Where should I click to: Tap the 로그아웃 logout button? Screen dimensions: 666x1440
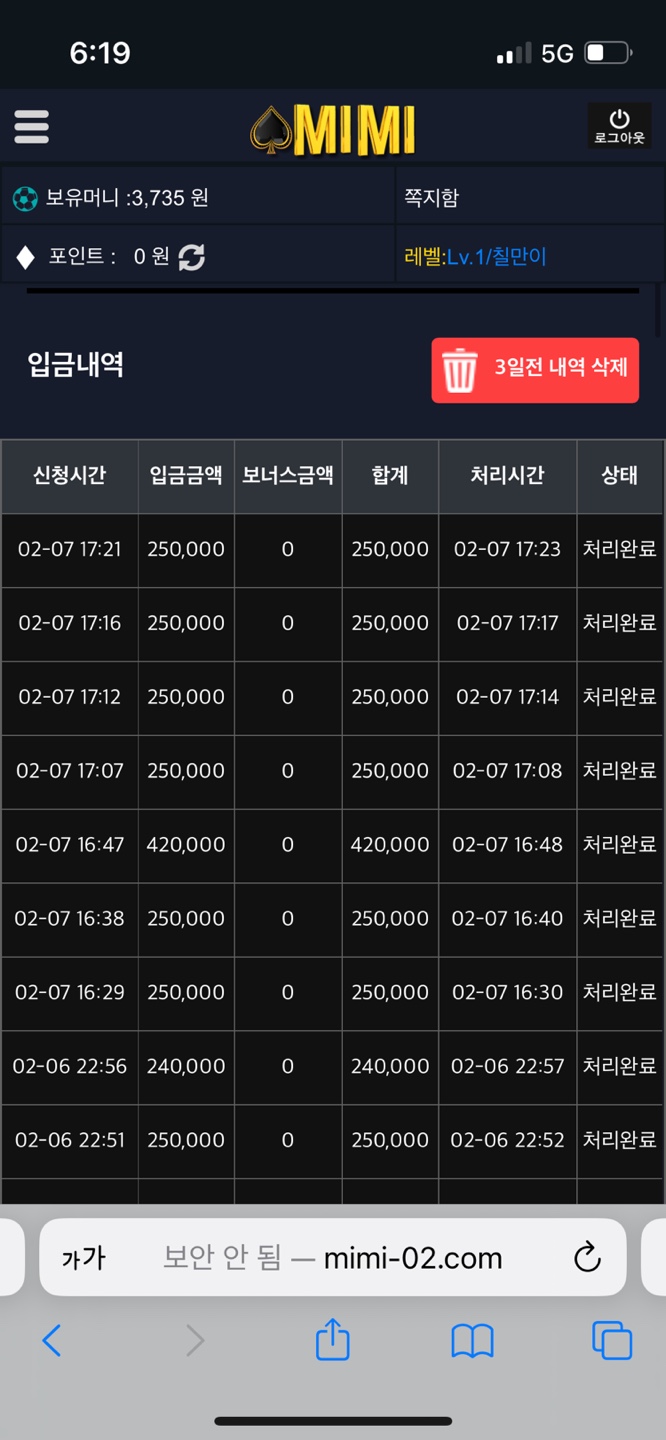(x=619, y=127)
